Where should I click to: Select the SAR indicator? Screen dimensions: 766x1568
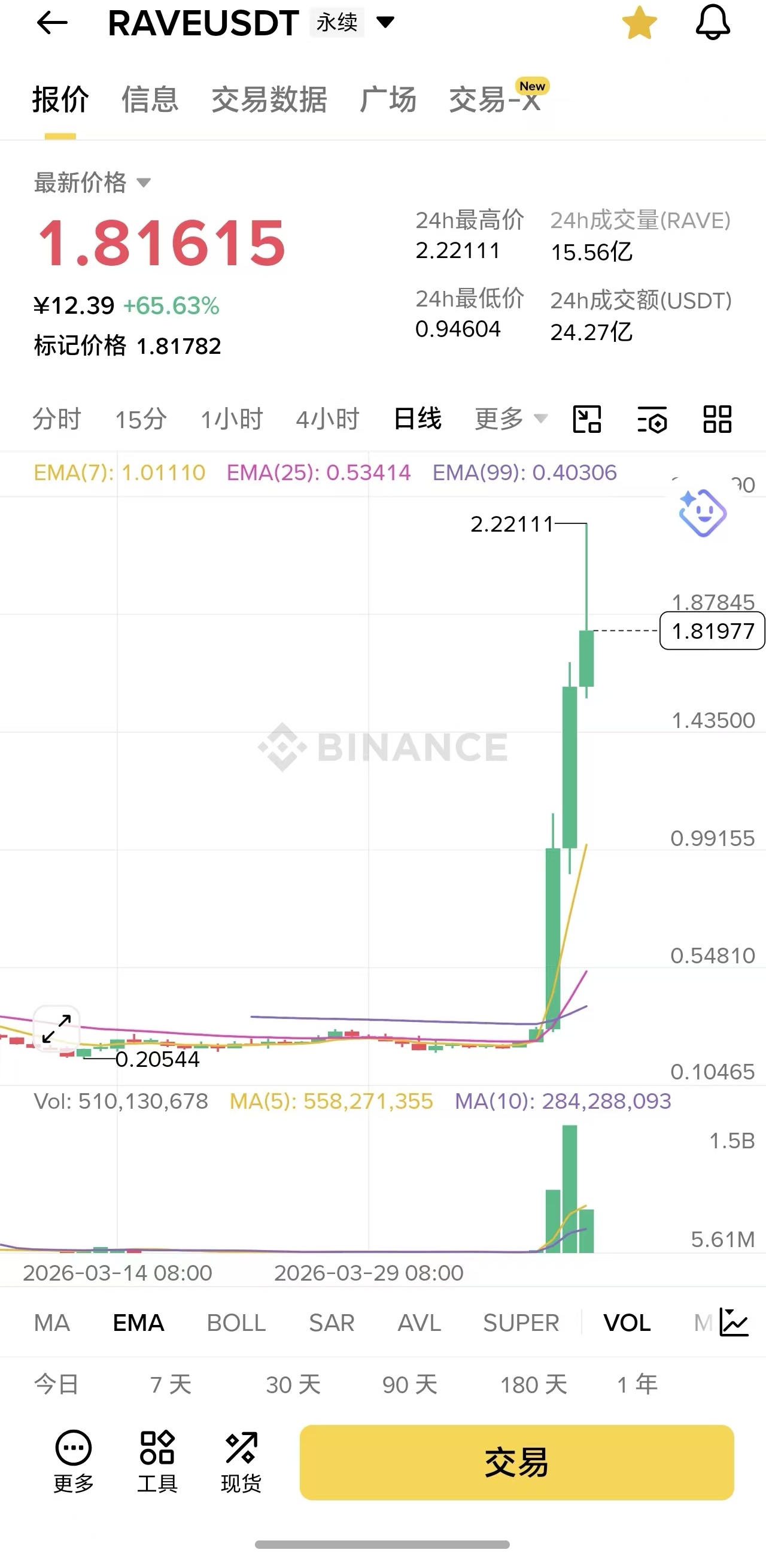click(331, 1323)
